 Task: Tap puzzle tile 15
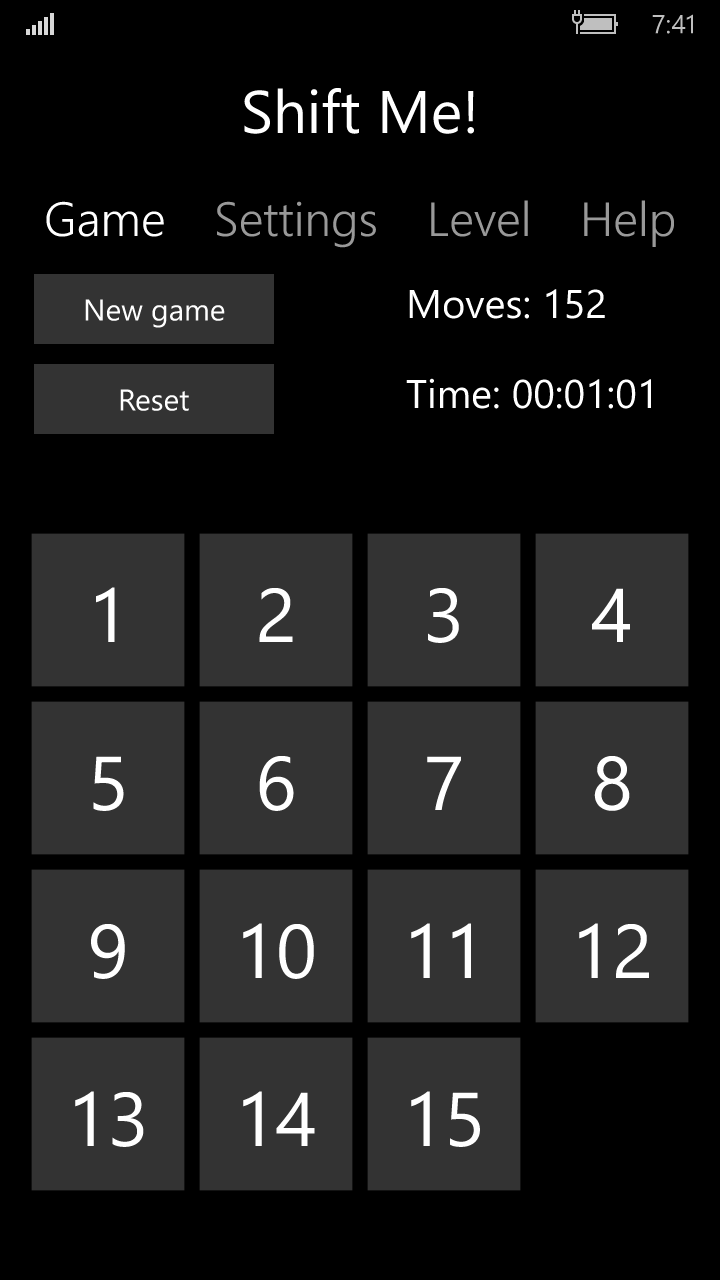[444, 1114]
